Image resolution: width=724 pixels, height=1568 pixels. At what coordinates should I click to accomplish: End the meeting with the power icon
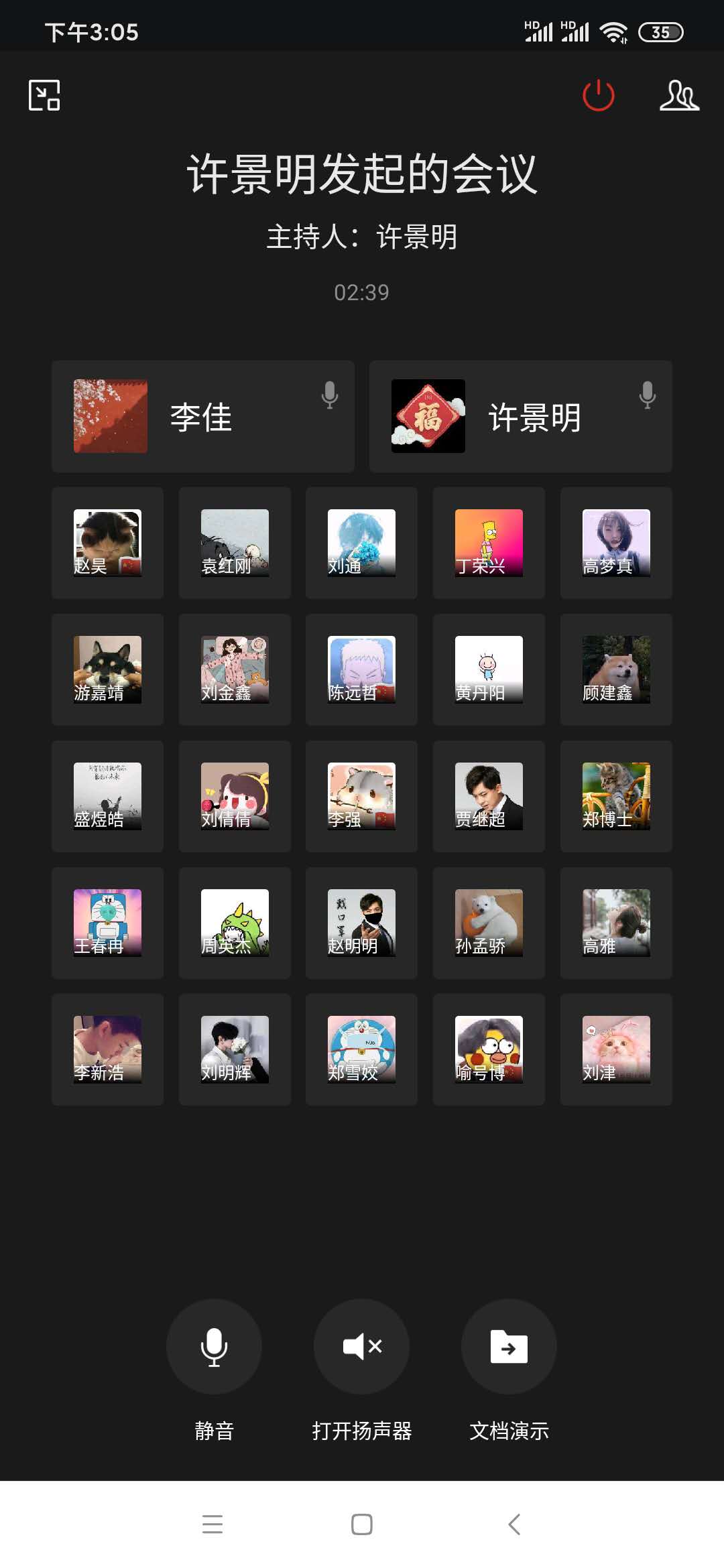tap(598, 95)
